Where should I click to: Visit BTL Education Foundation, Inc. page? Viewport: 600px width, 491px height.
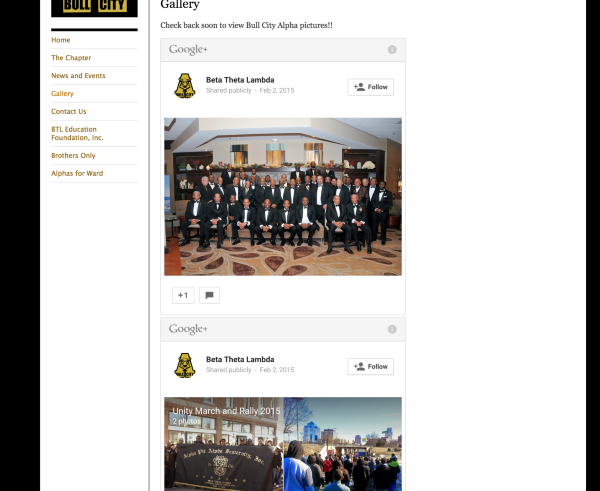(77, 133)
